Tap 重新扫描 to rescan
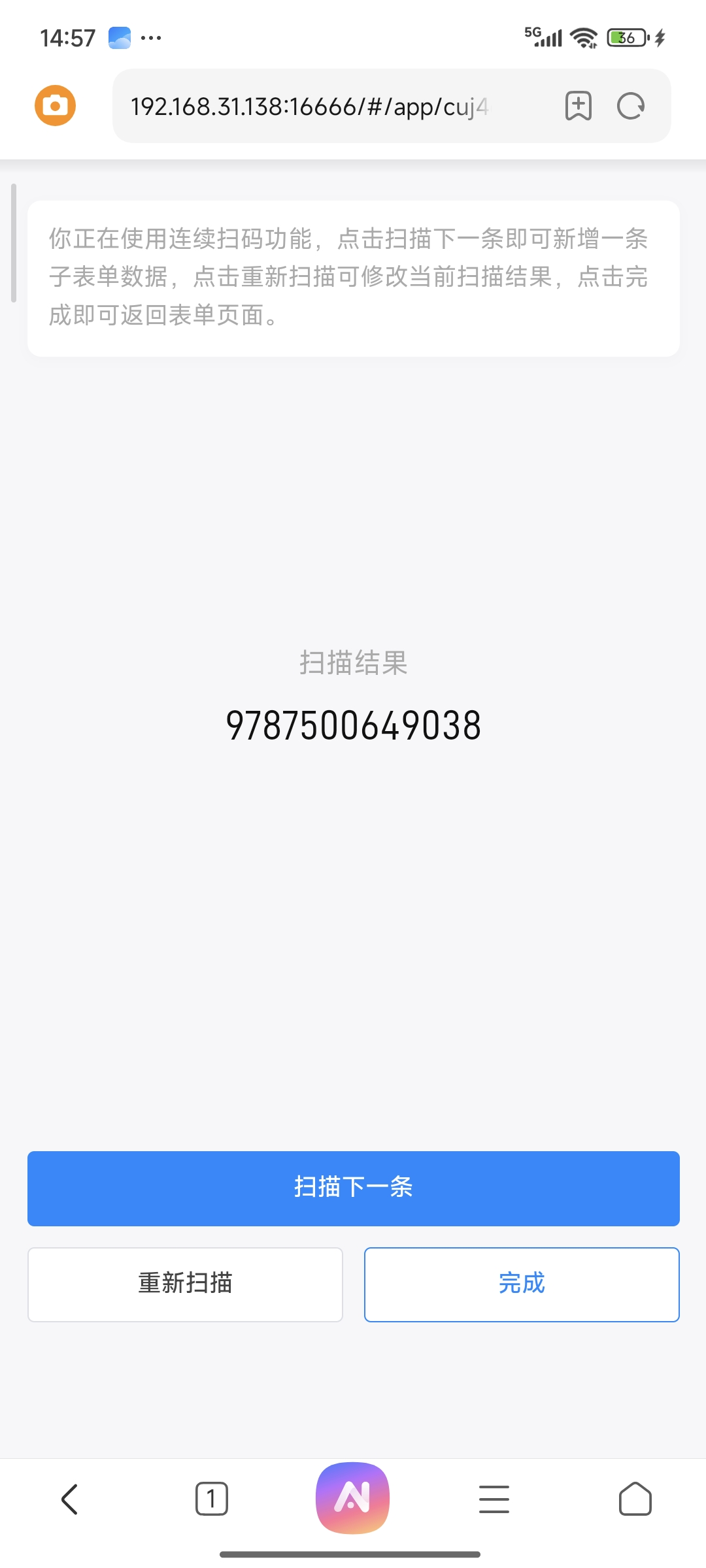The image size is (706, 1568). point(185,1284)
